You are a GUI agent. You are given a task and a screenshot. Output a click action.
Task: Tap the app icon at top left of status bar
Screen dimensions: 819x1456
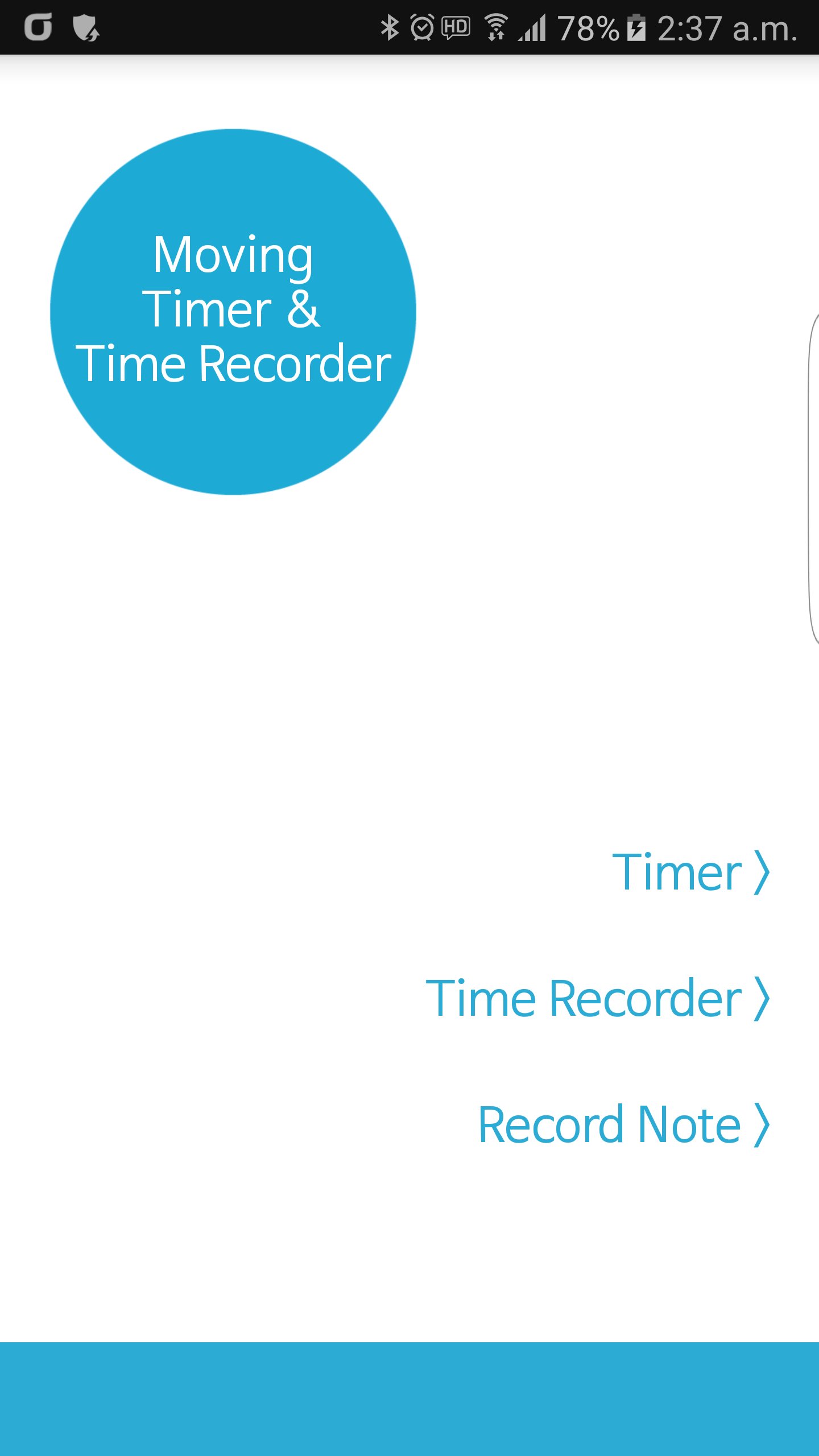39,27
